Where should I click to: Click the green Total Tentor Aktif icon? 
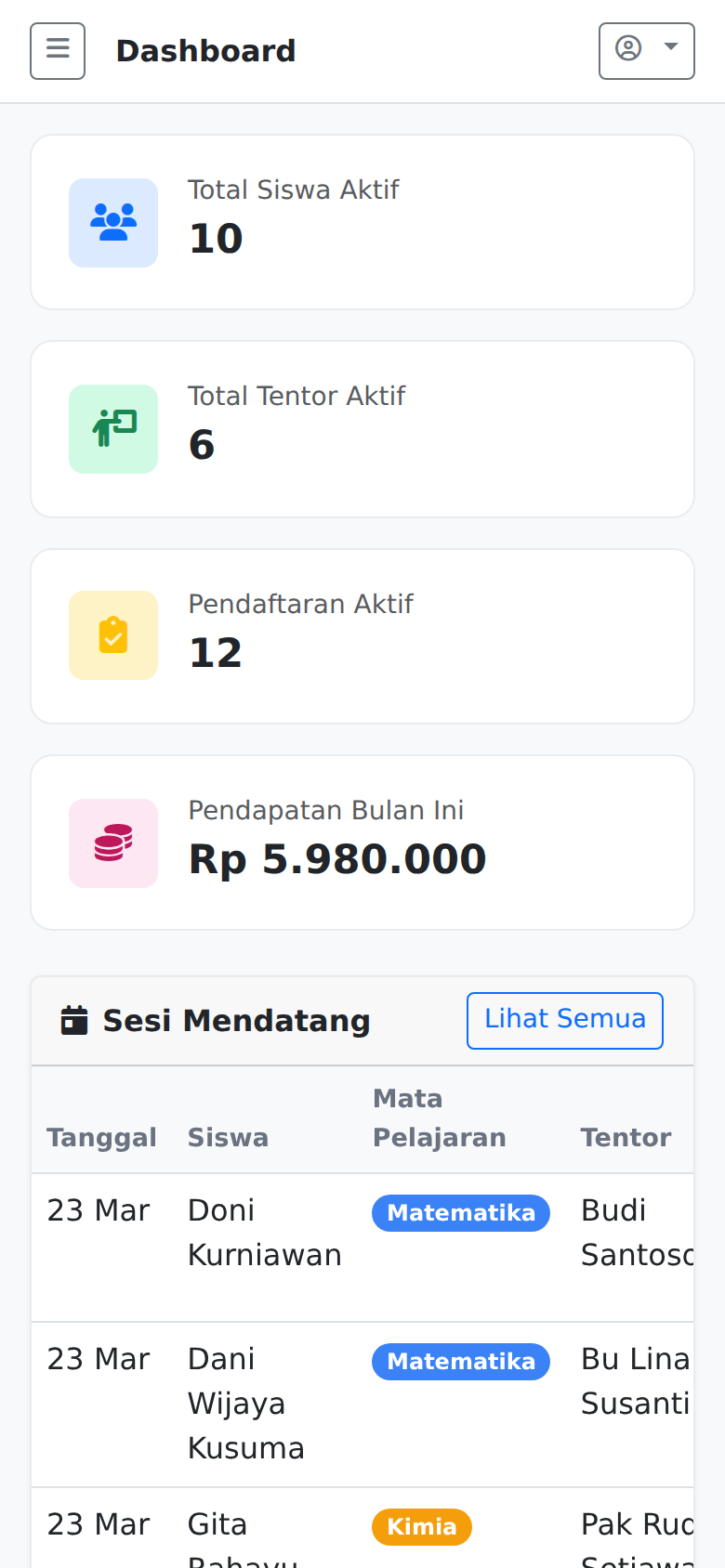[113, 428]
